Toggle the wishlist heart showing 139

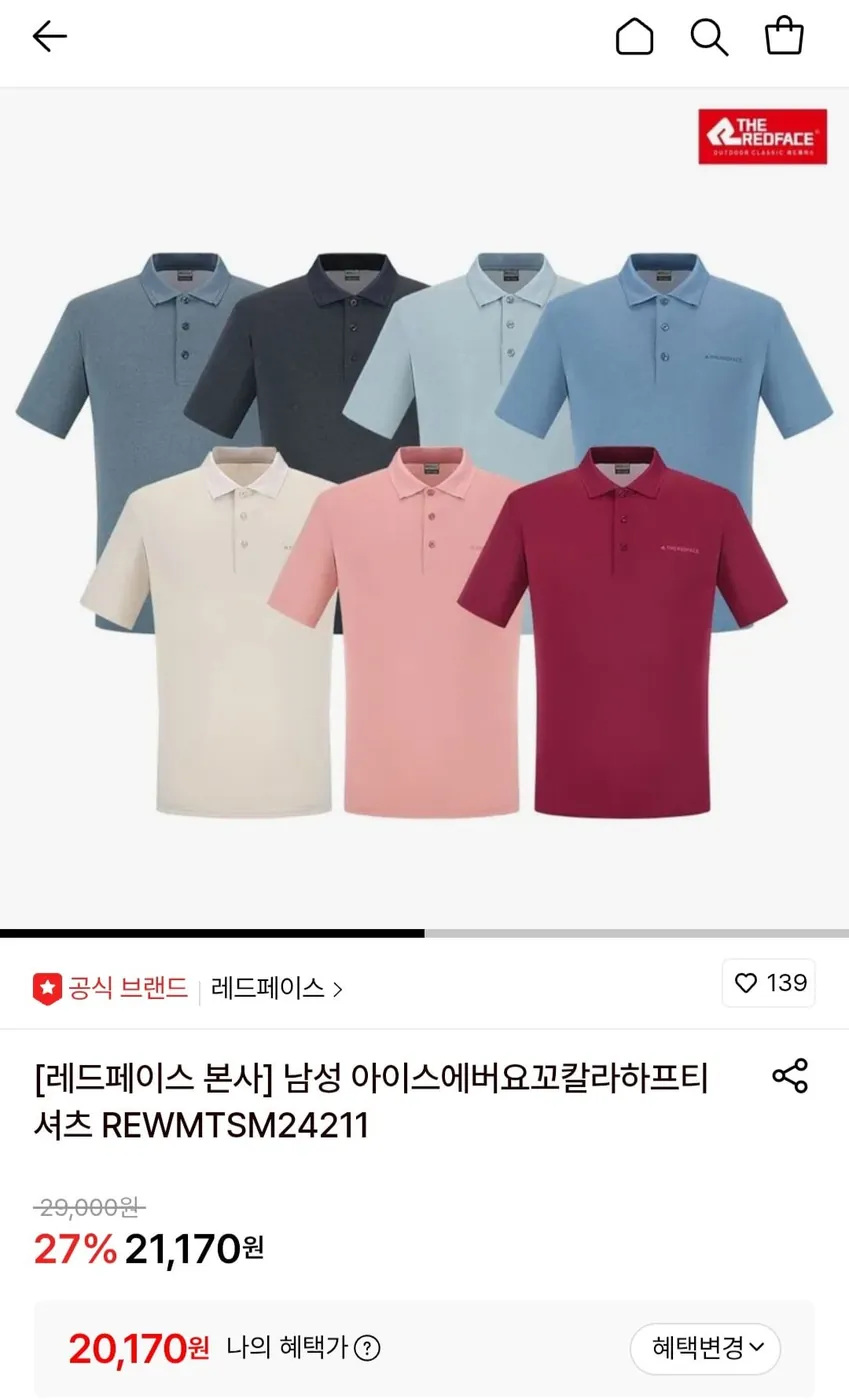click(768, 983)
